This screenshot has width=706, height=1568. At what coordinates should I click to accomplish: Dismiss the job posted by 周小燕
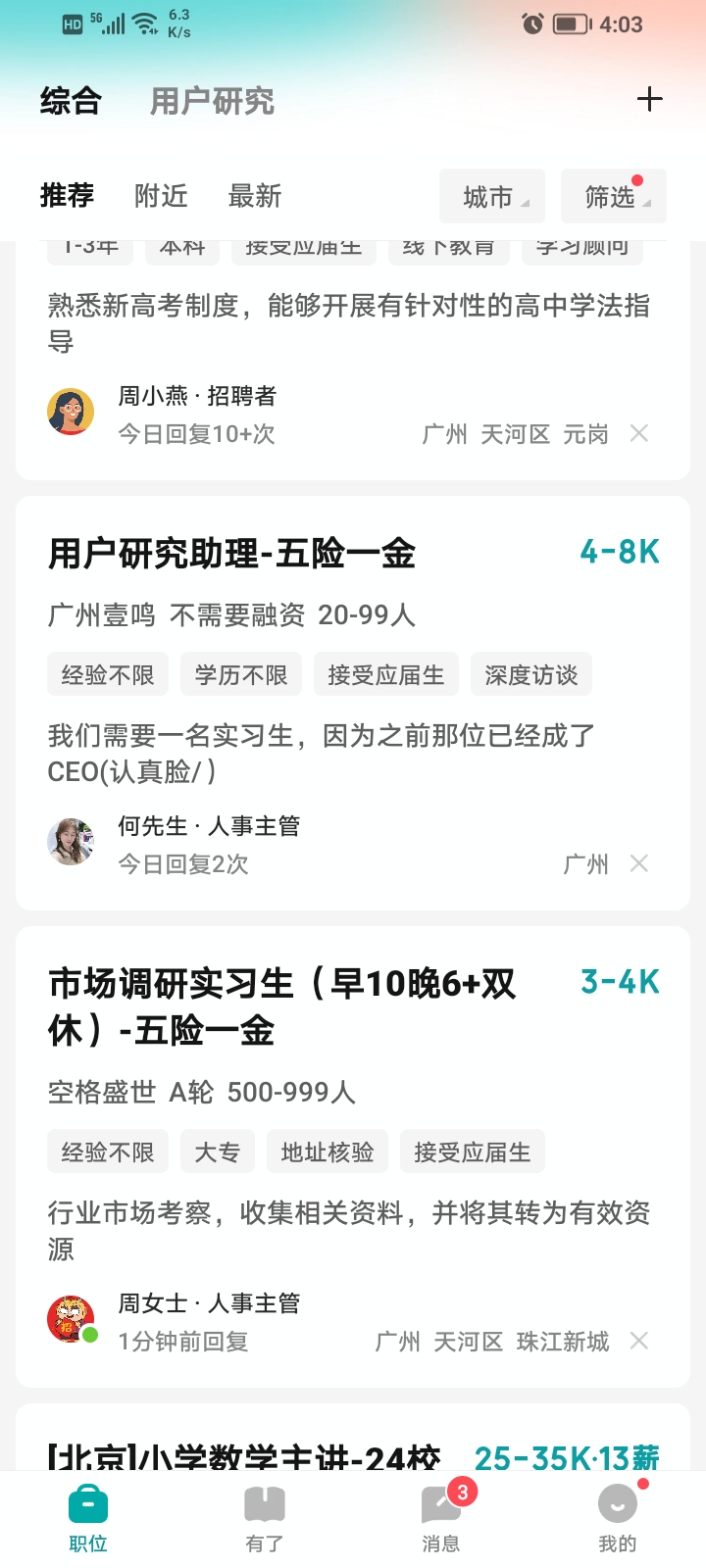point(639,433)
